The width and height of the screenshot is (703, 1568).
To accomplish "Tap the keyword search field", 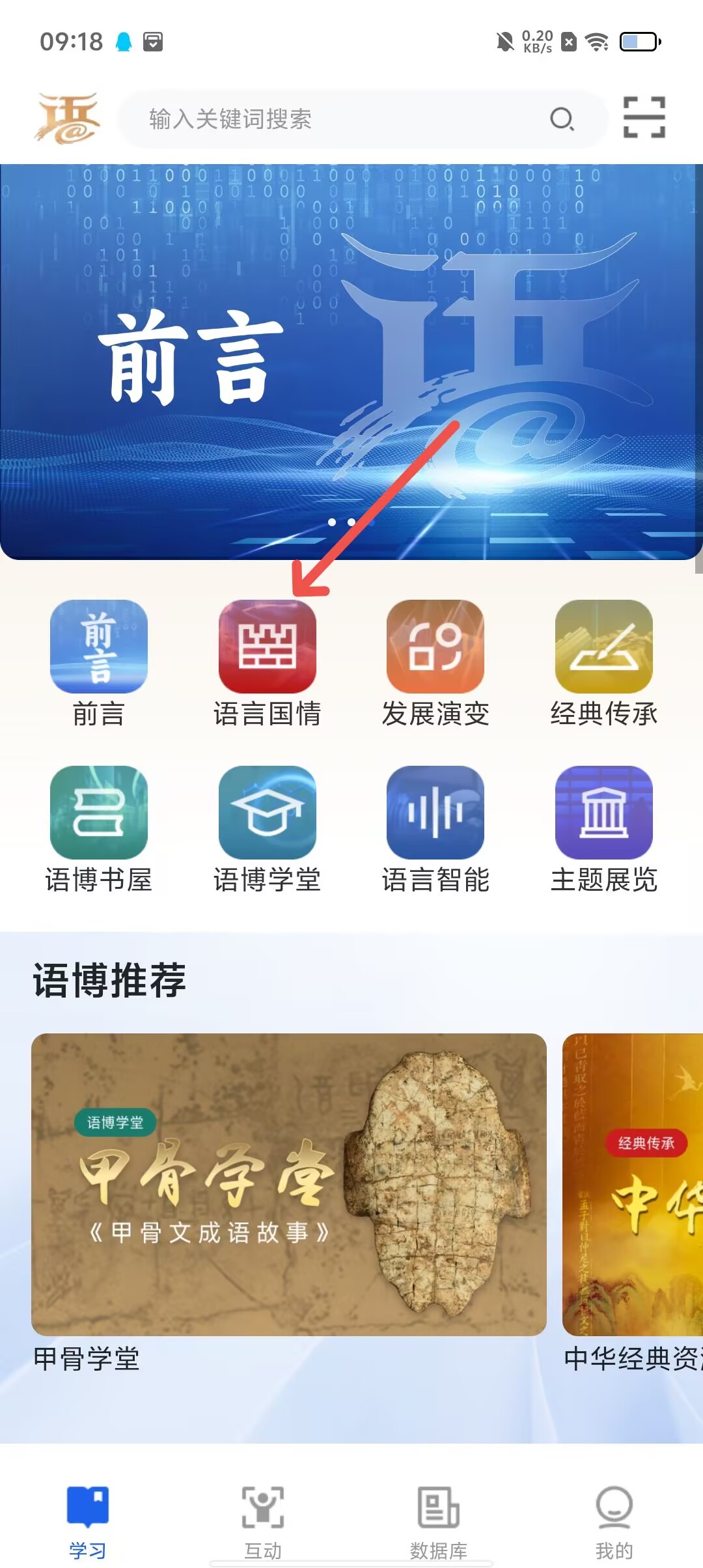I will point(338,119).
